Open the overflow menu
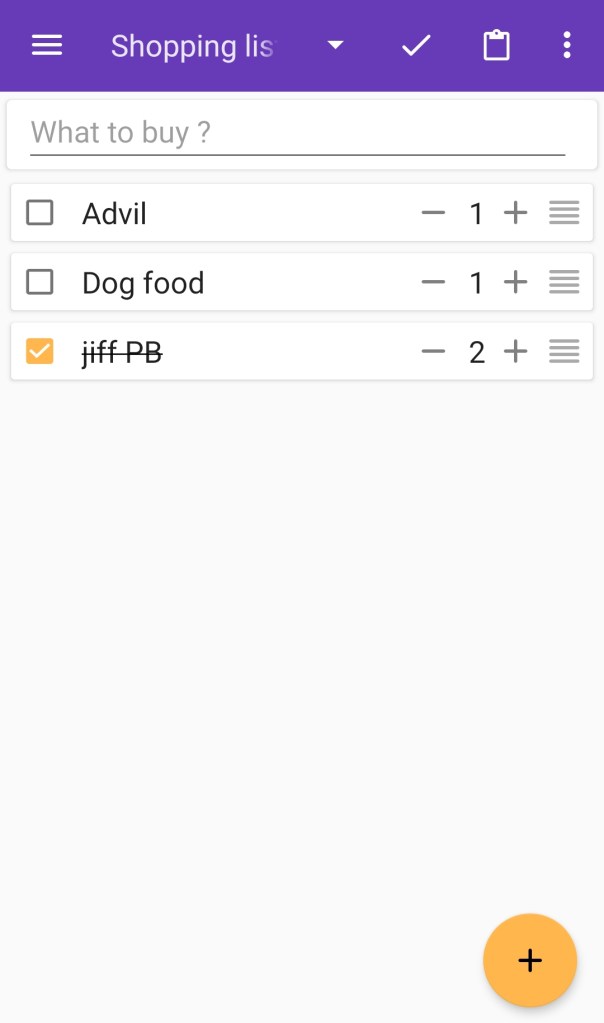 click(x=567, y=46)
